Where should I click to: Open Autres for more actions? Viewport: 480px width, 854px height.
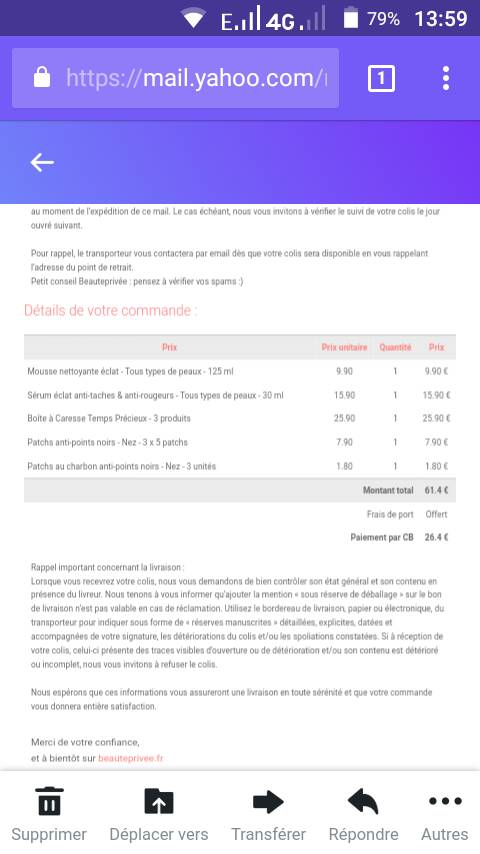tap(445, 814)
